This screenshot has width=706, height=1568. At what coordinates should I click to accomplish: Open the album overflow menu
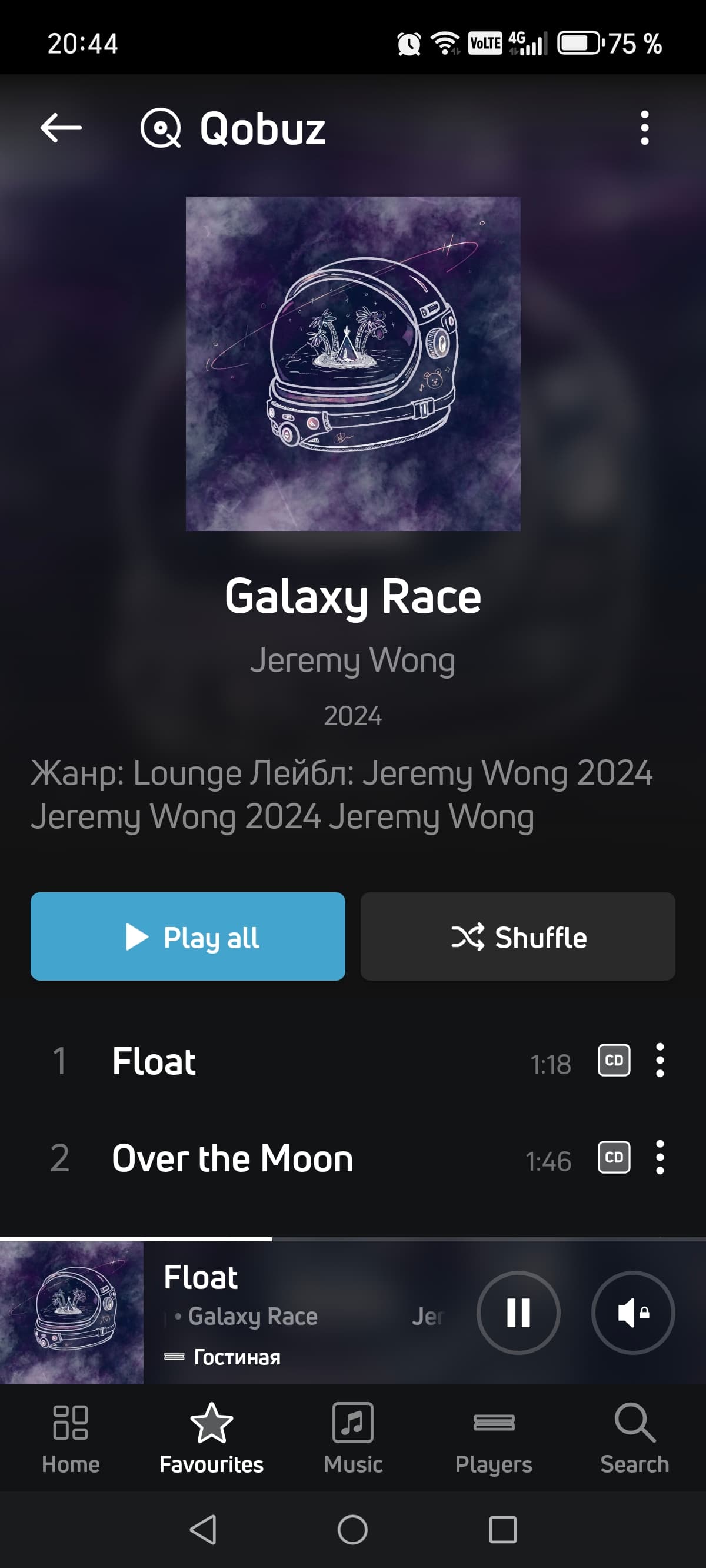[x=645, y=128]
